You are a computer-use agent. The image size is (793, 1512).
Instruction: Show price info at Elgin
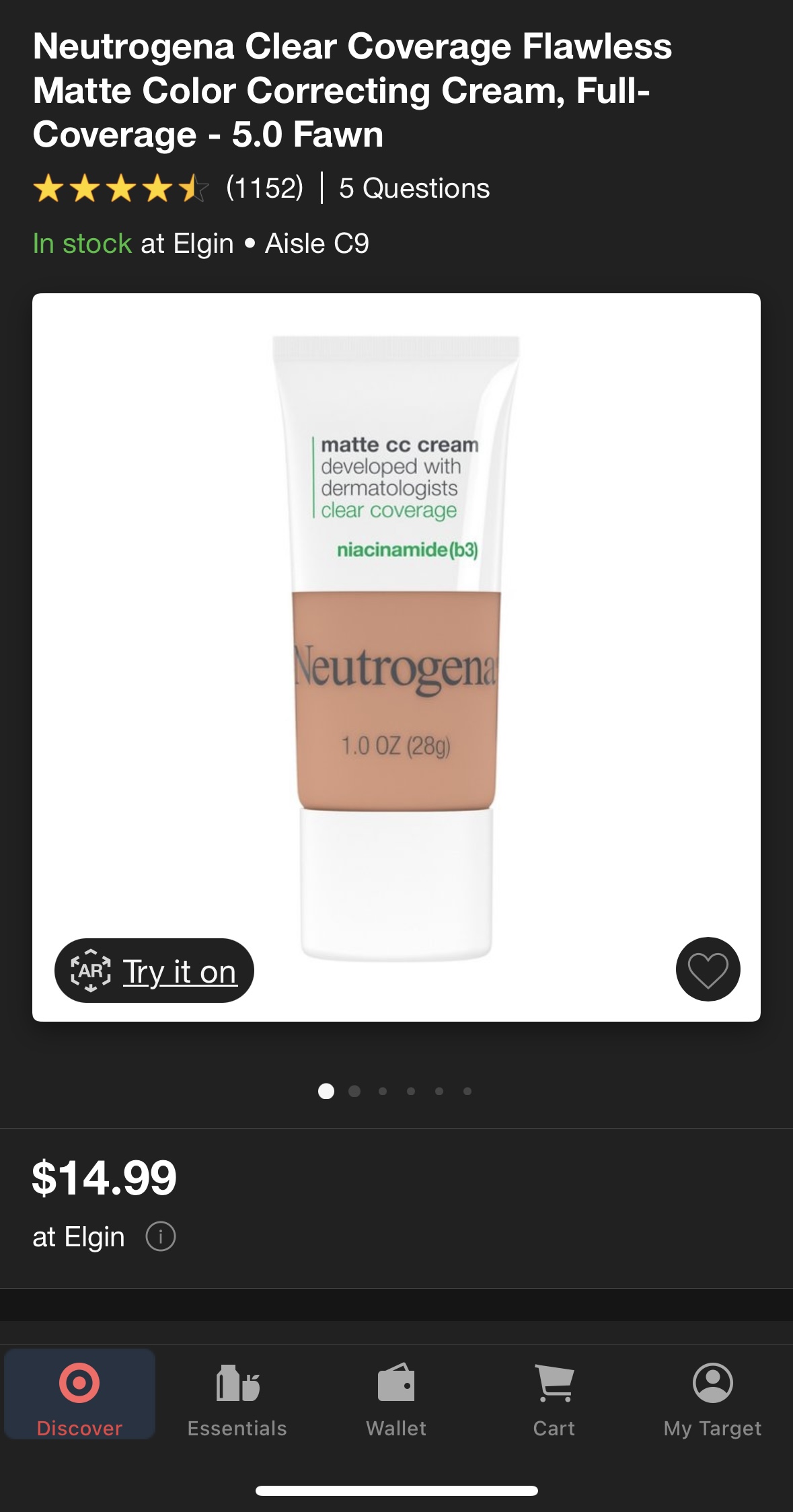pyautogui.click(x=161, y=1236)
